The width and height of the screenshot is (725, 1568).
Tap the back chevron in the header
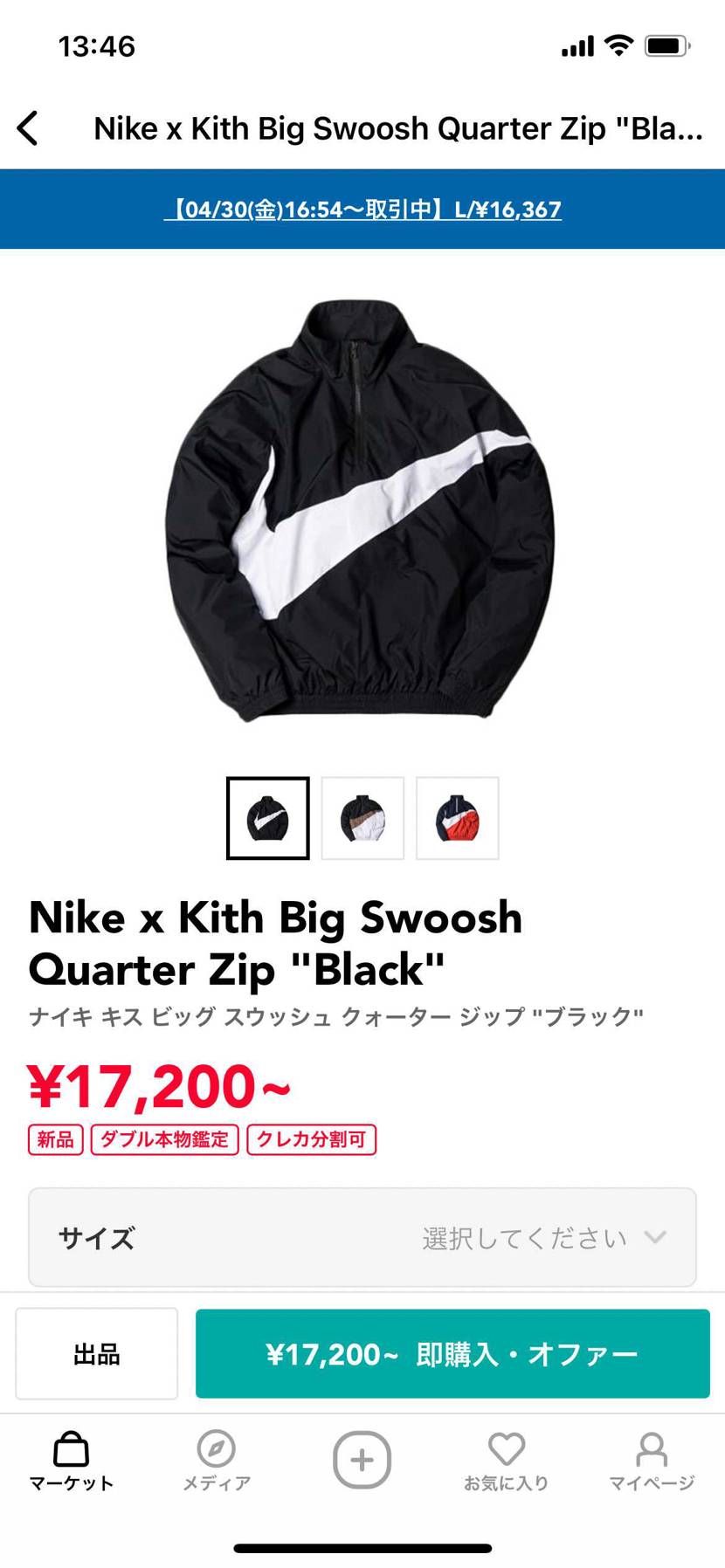(x=29, y=127)
